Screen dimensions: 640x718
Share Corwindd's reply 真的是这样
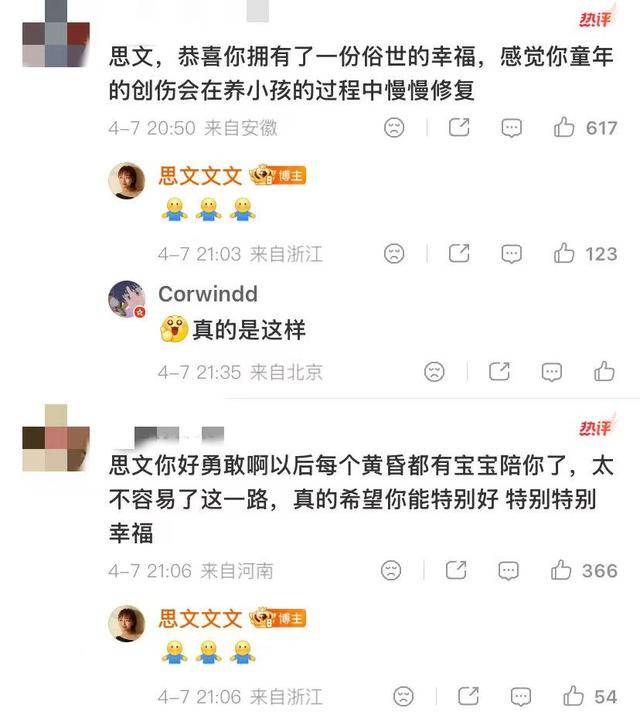pyautogui.click(x=498, y=372)
